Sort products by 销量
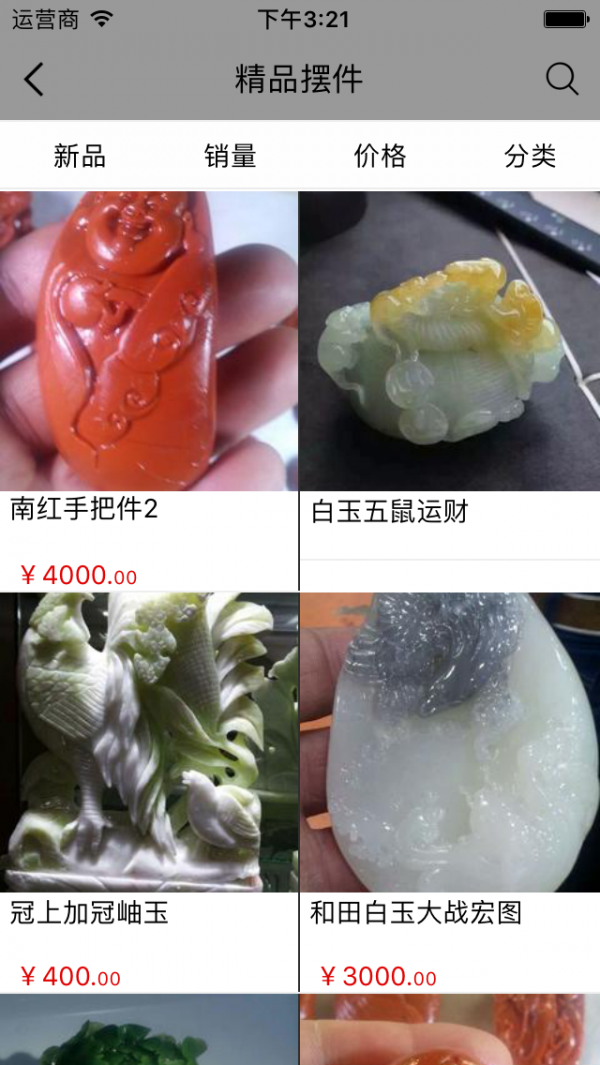Image resolution: width=600 pixels, height=1065 pixels. 230,156
